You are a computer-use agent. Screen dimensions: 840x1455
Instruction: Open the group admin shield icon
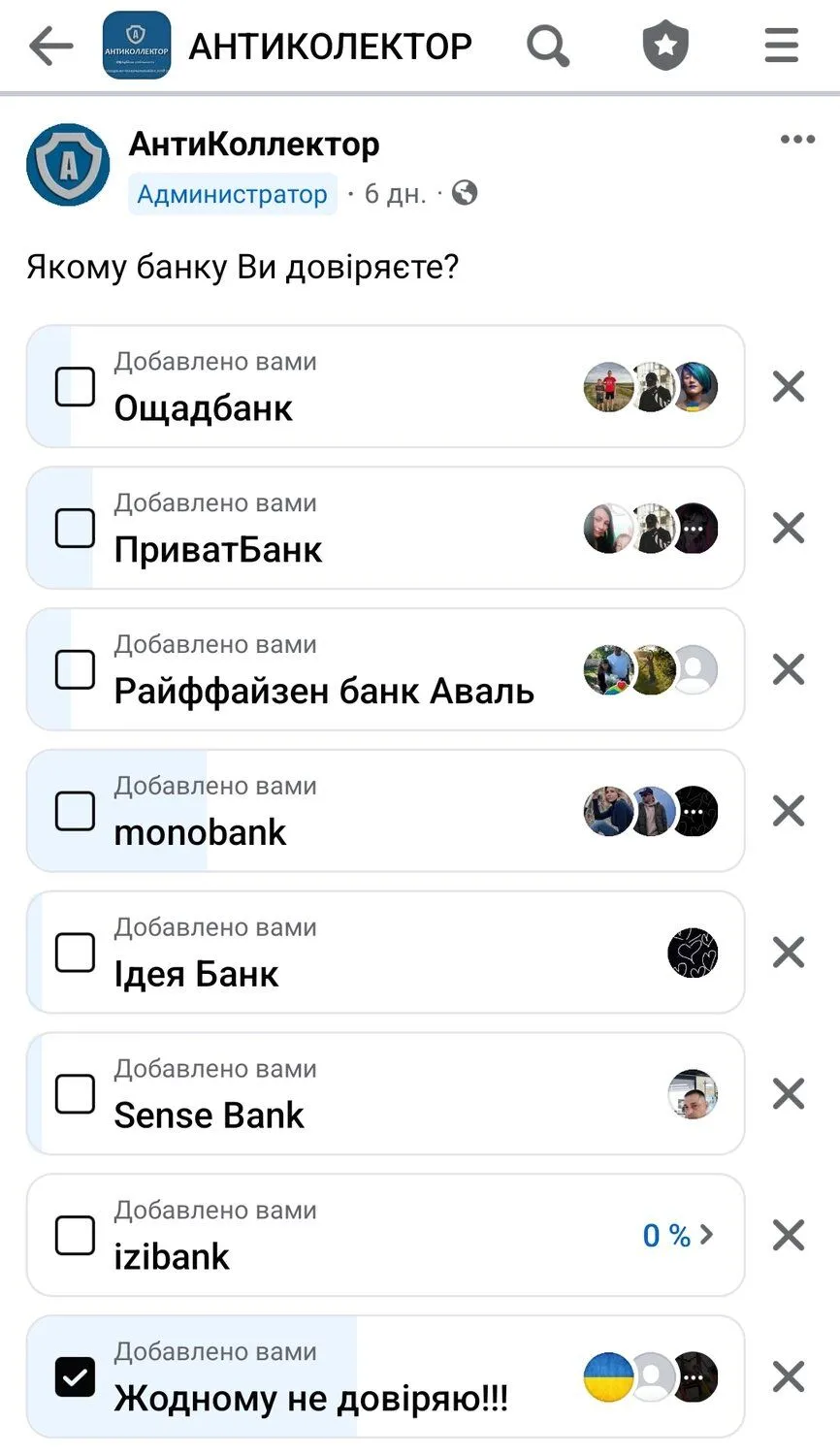[x=665, y=46]
